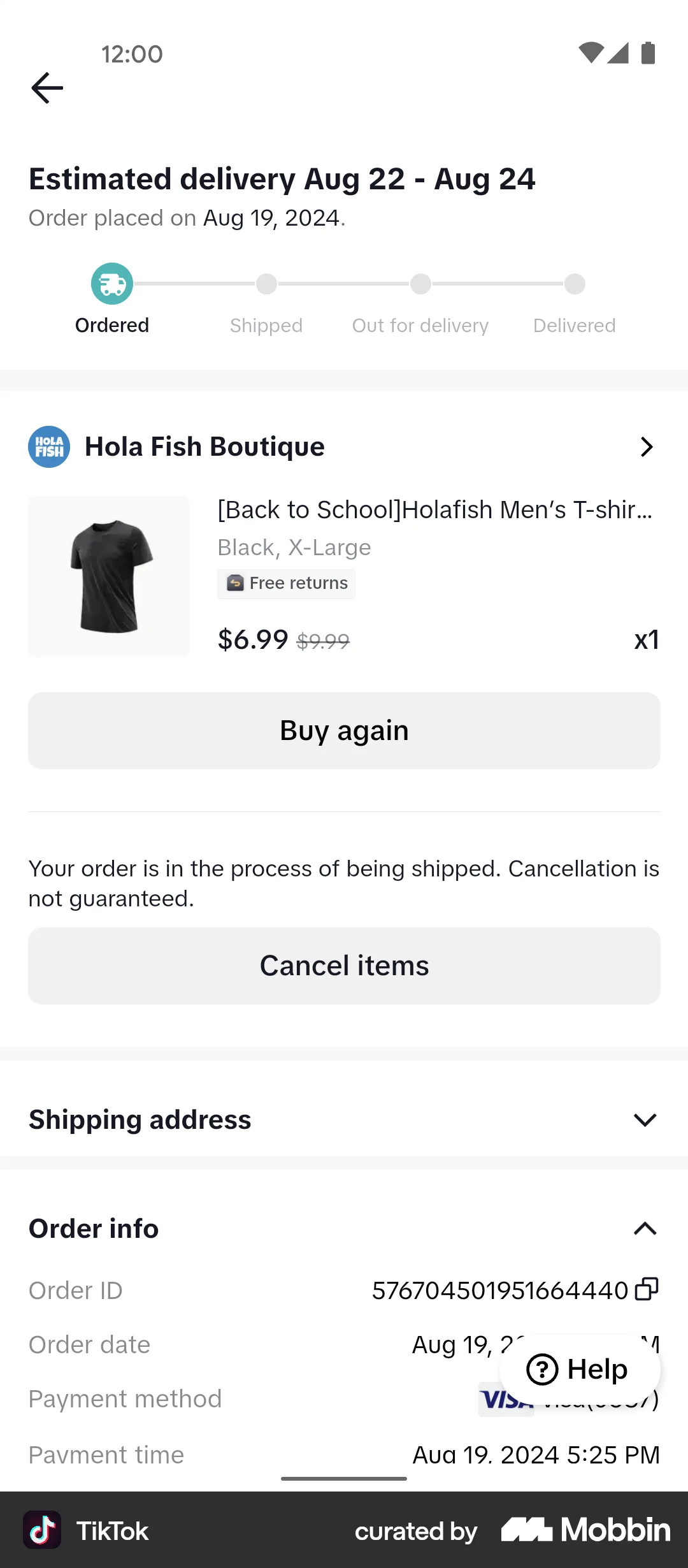Open the Help question-mark bubble
Viewport: 688px width, 1568px height.
[x=578, y=1368]
